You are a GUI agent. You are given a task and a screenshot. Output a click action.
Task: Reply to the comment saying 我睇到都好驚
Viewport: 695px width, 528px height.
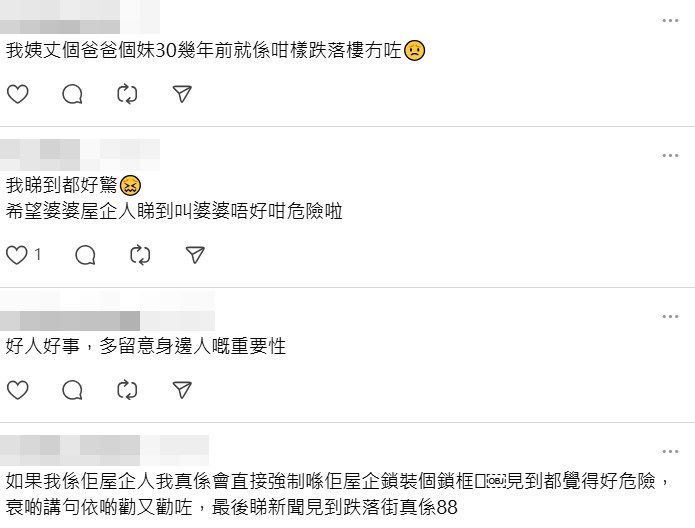(86, 255)
